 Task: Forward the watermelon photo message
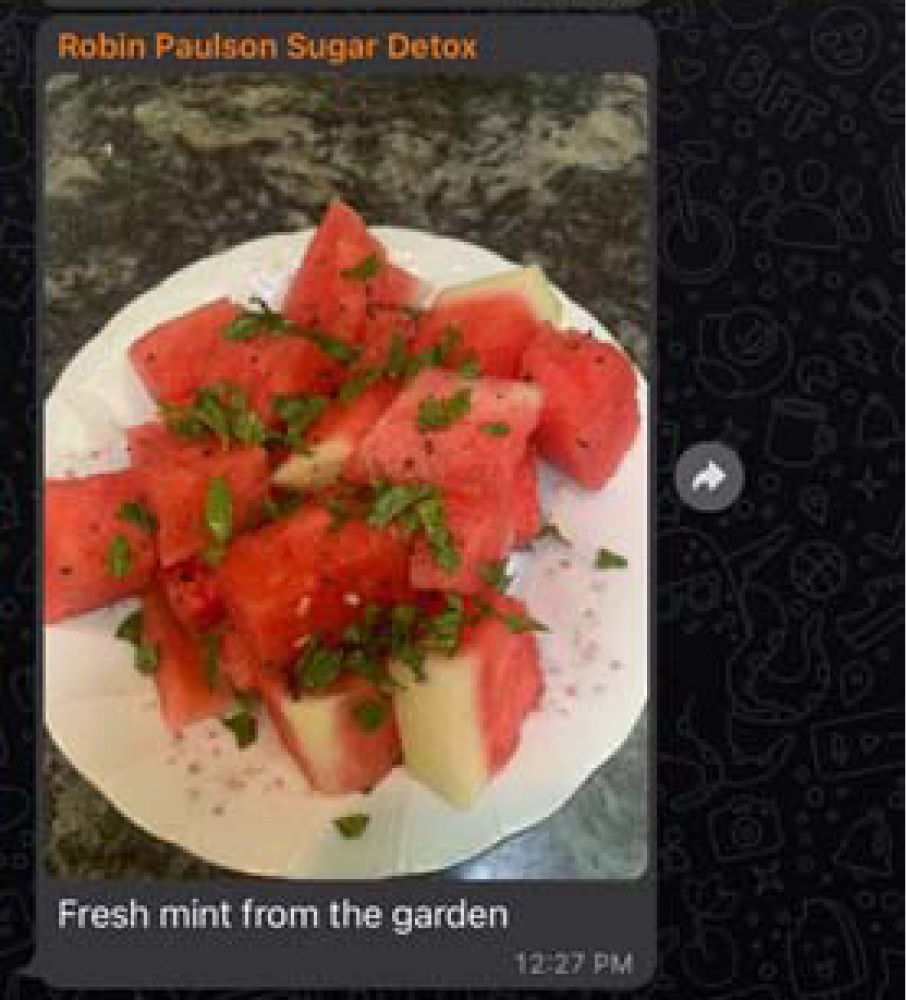(709, 478)
